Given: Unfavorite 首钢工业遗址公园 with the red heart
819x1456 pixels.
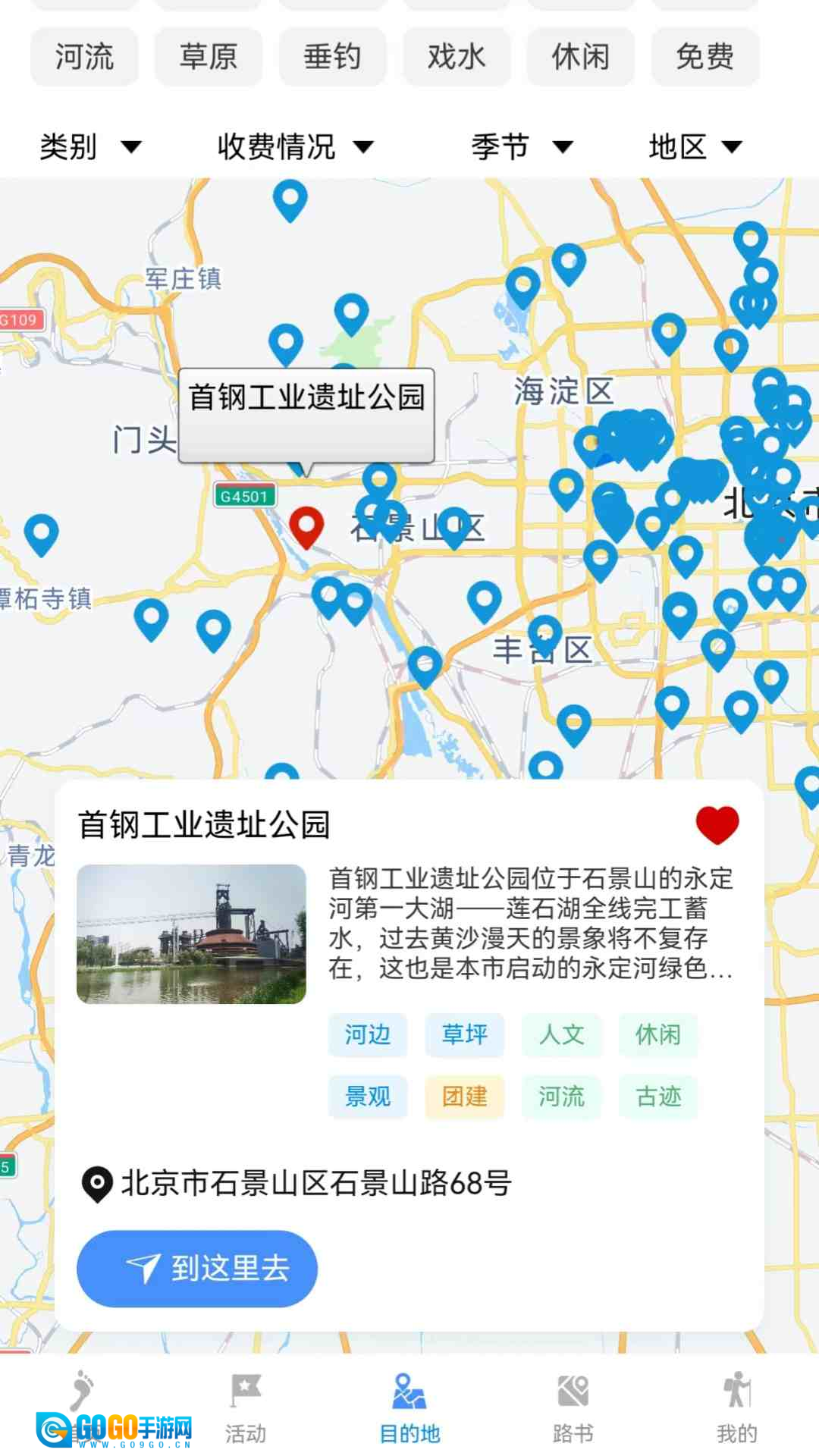Looking at the screenshot, I should pyautogui.click(x=717, y=824).
